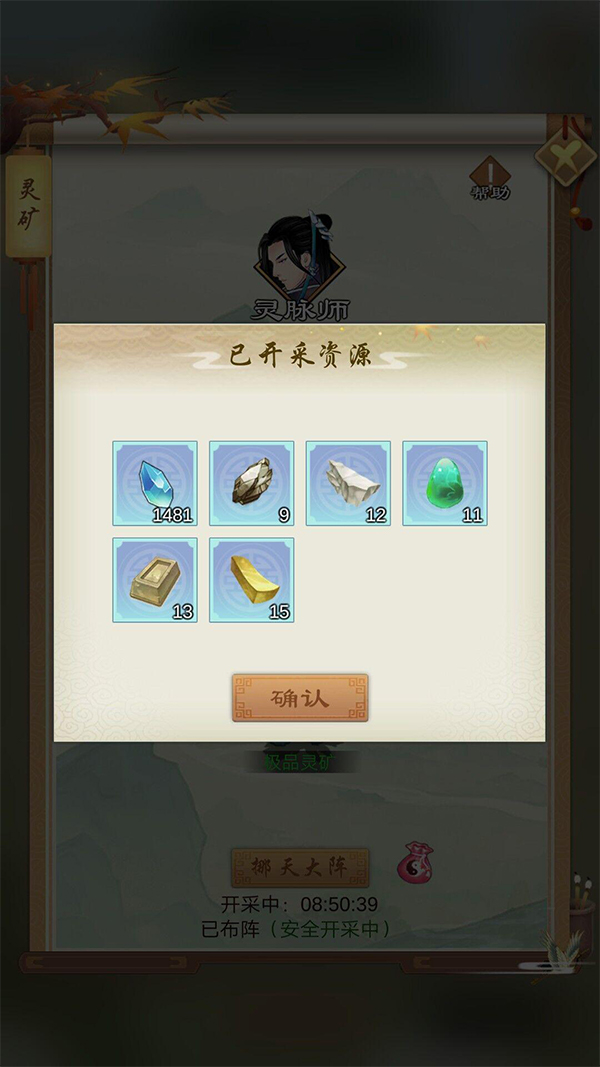This screenshot has height=1067, width=600.
Task: Tap the blue crystal item with 1481
Action: click(155, 483)
